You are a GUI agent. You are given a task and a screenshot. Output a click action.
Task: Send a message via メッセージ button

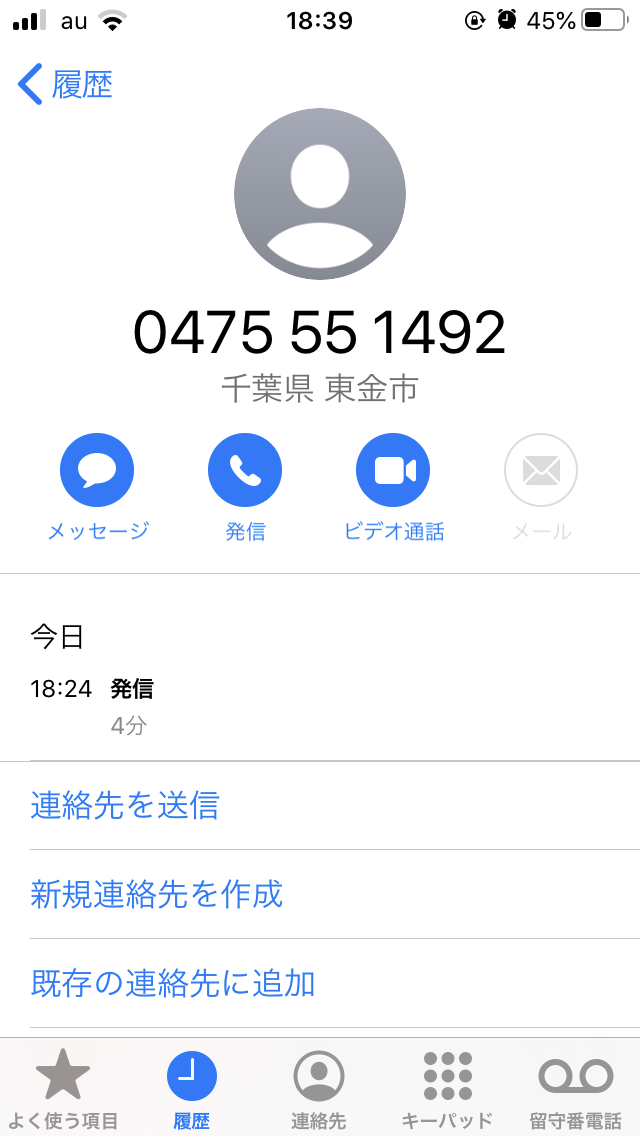[97, 470]
